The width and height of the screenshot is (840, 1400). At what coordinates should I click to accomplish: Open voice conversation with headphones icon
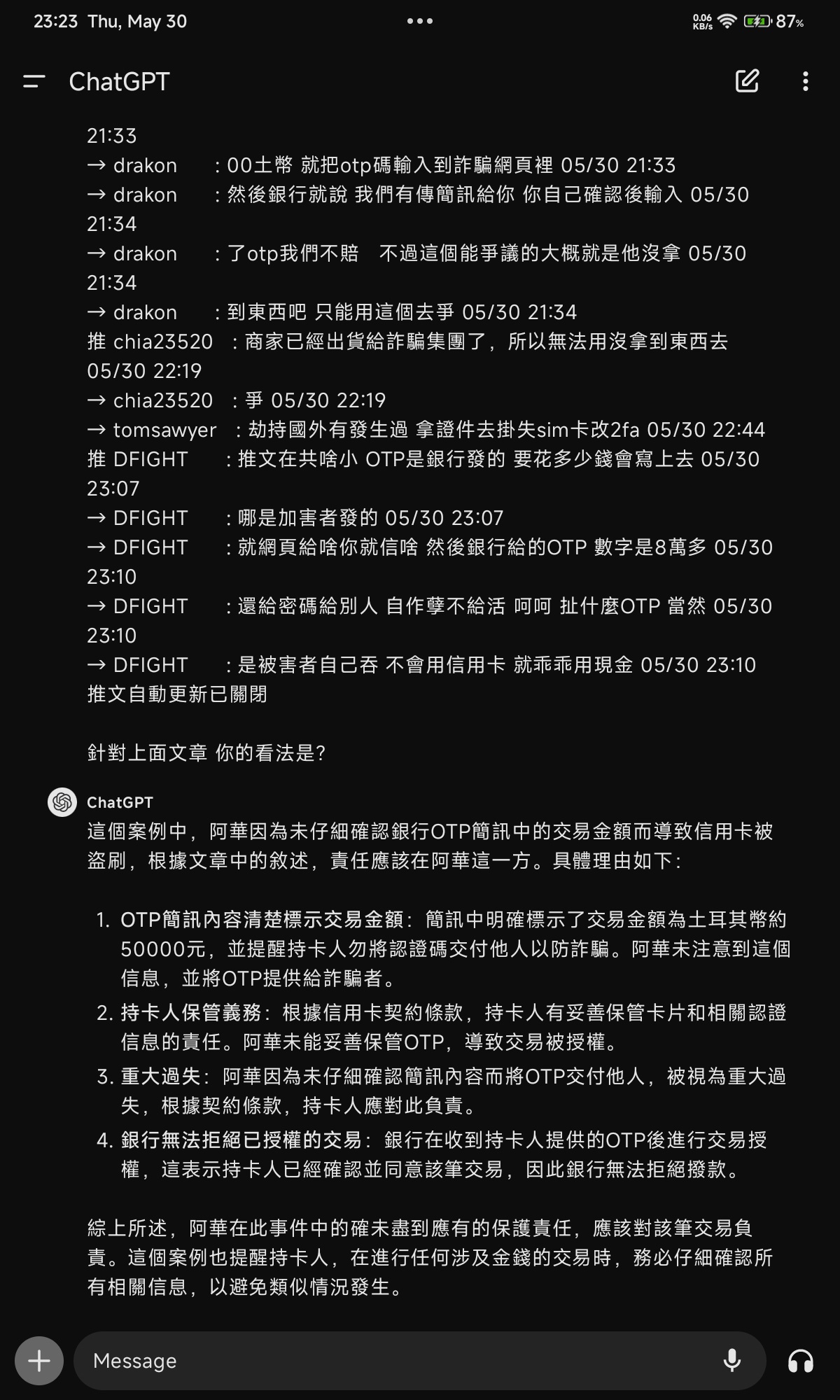pyautogui.click(x=800, y=1361)
